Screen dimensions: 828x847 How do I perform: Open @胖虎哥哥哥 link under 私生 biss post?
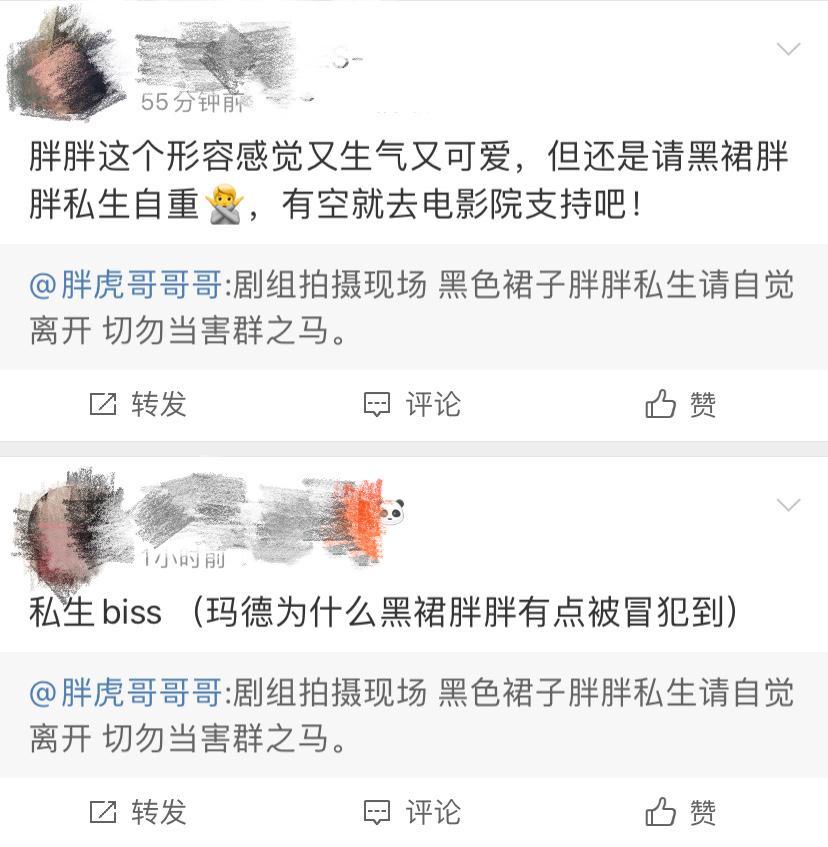coord(125,693)
